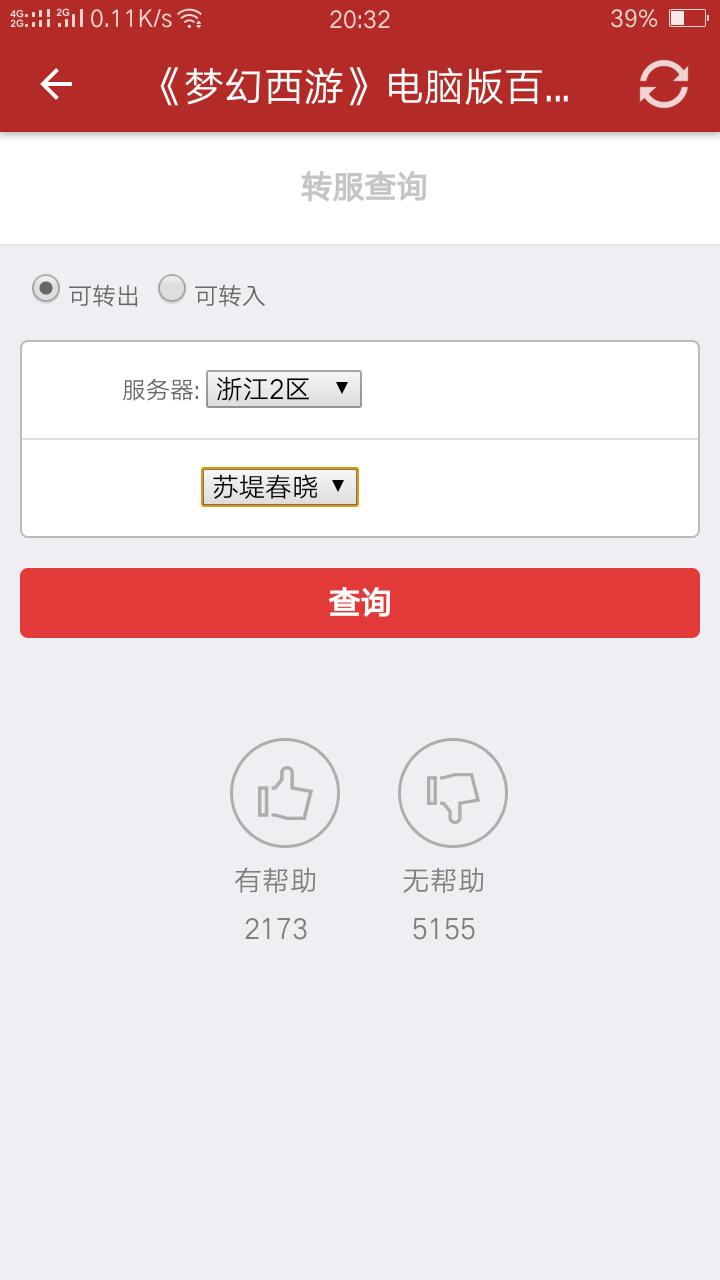The width and height of the screenshot is (720, 1280).
Task: Select the 可转出 radio option
Action: point(46,289)
